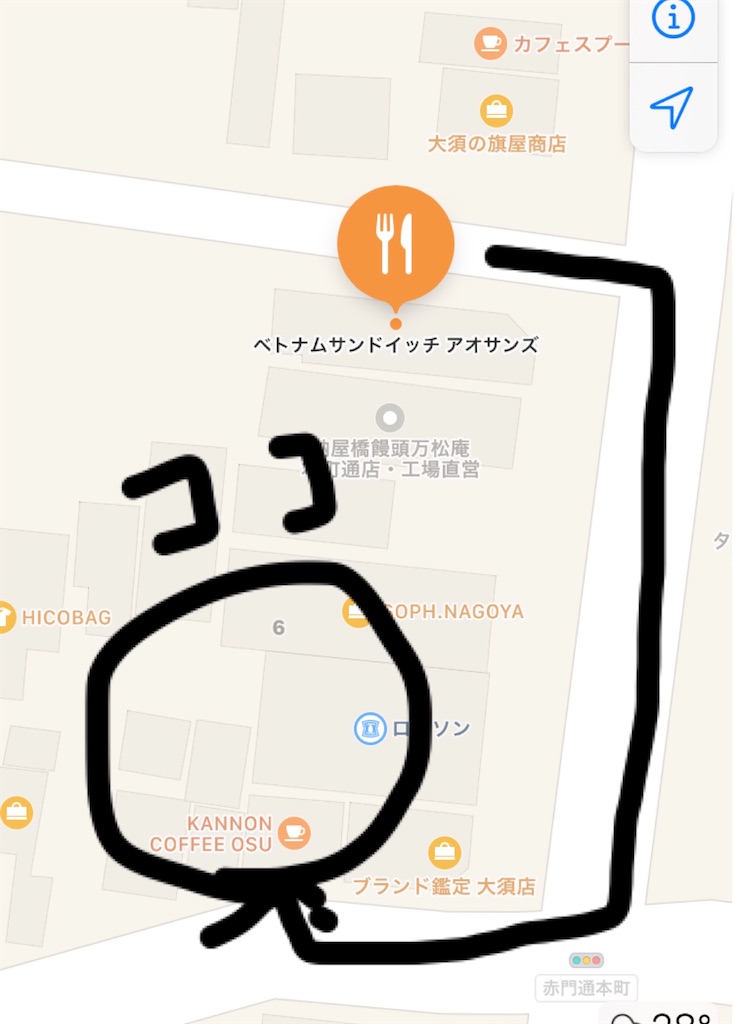Select the 大須の旗屋商店 shop marker
The image size is (734, 1024).
(496, 110)
